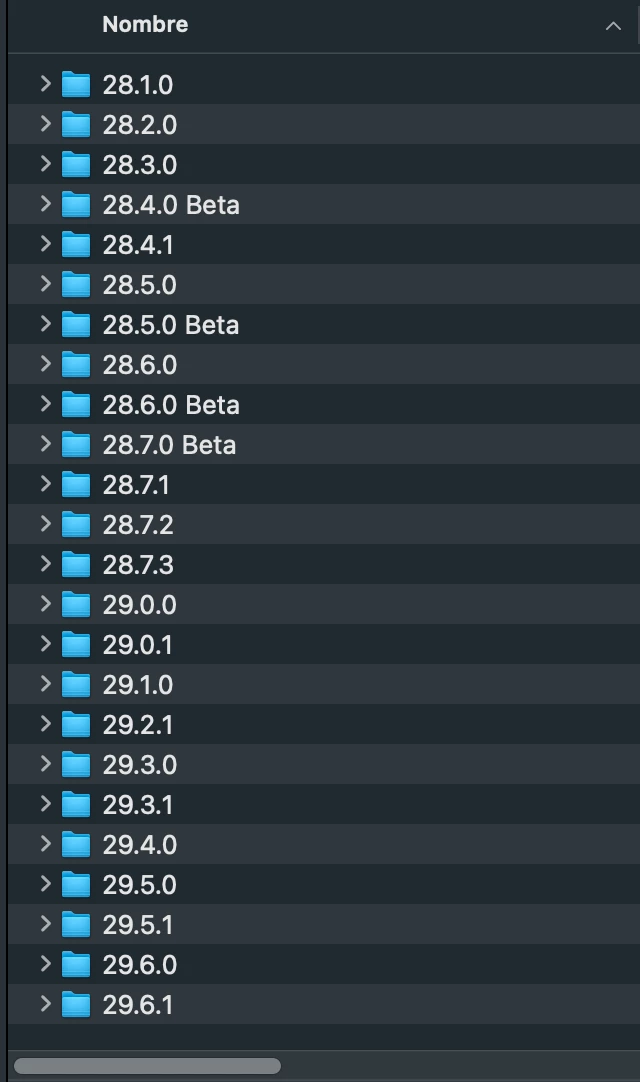Expand the 28.3.0 folder chevron
Image resolution: width=640 pixels, height=1082 pixels.
pos(45,164)
